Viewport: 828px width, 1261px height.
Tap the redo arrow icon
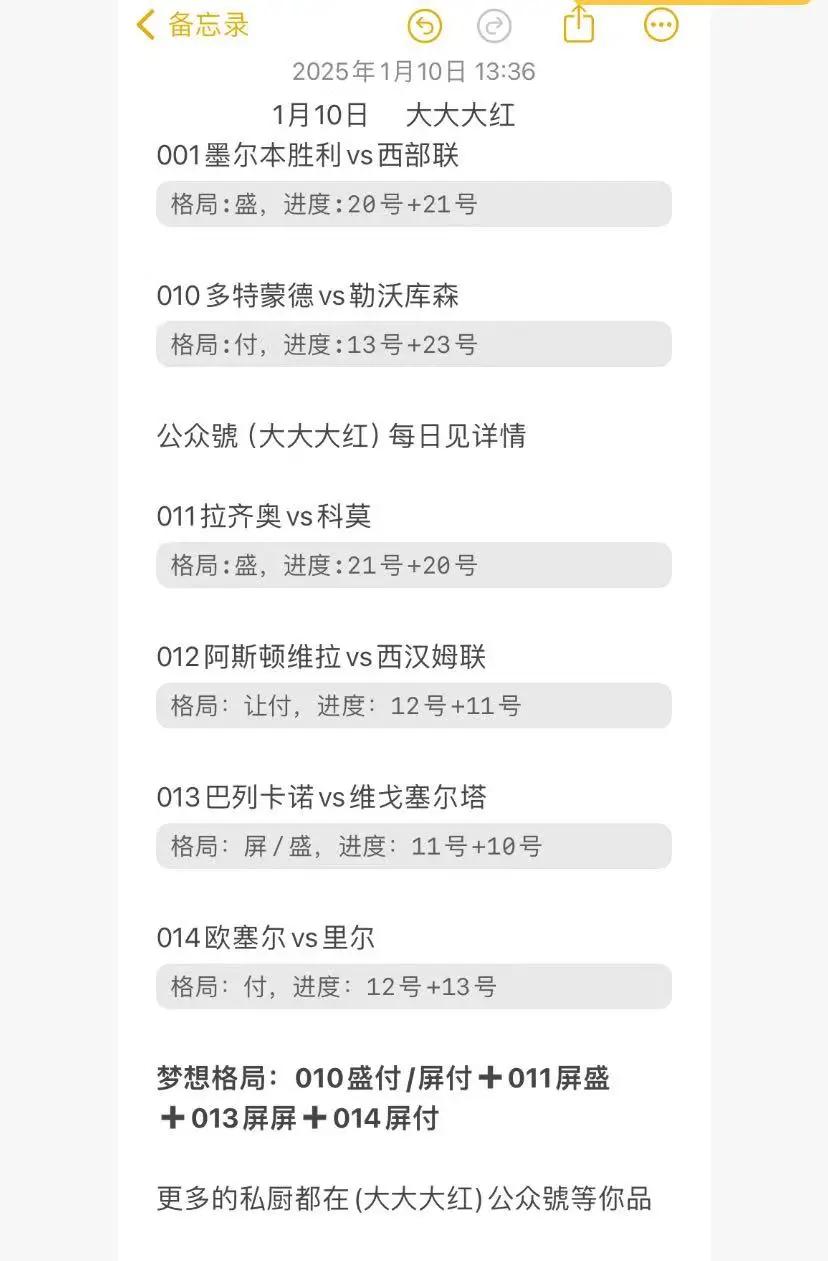pos(494,26)
